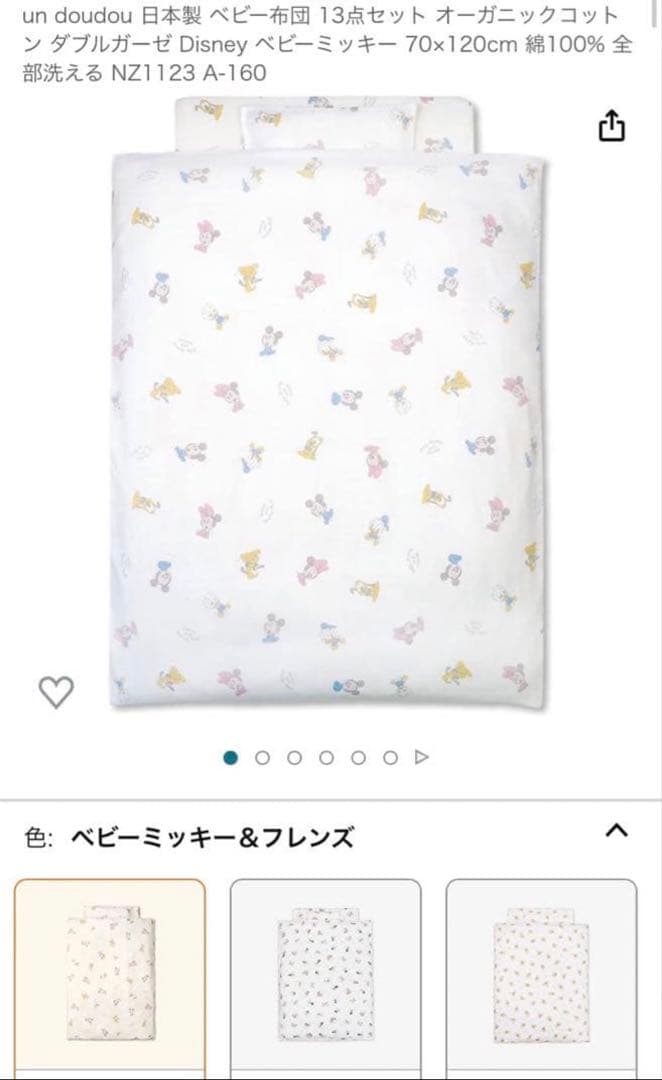The height and width of the screenshot is (1080, 662).
Task: Collapse the 色 color options section
Action: pyautogui.click(x=616, y=831)
